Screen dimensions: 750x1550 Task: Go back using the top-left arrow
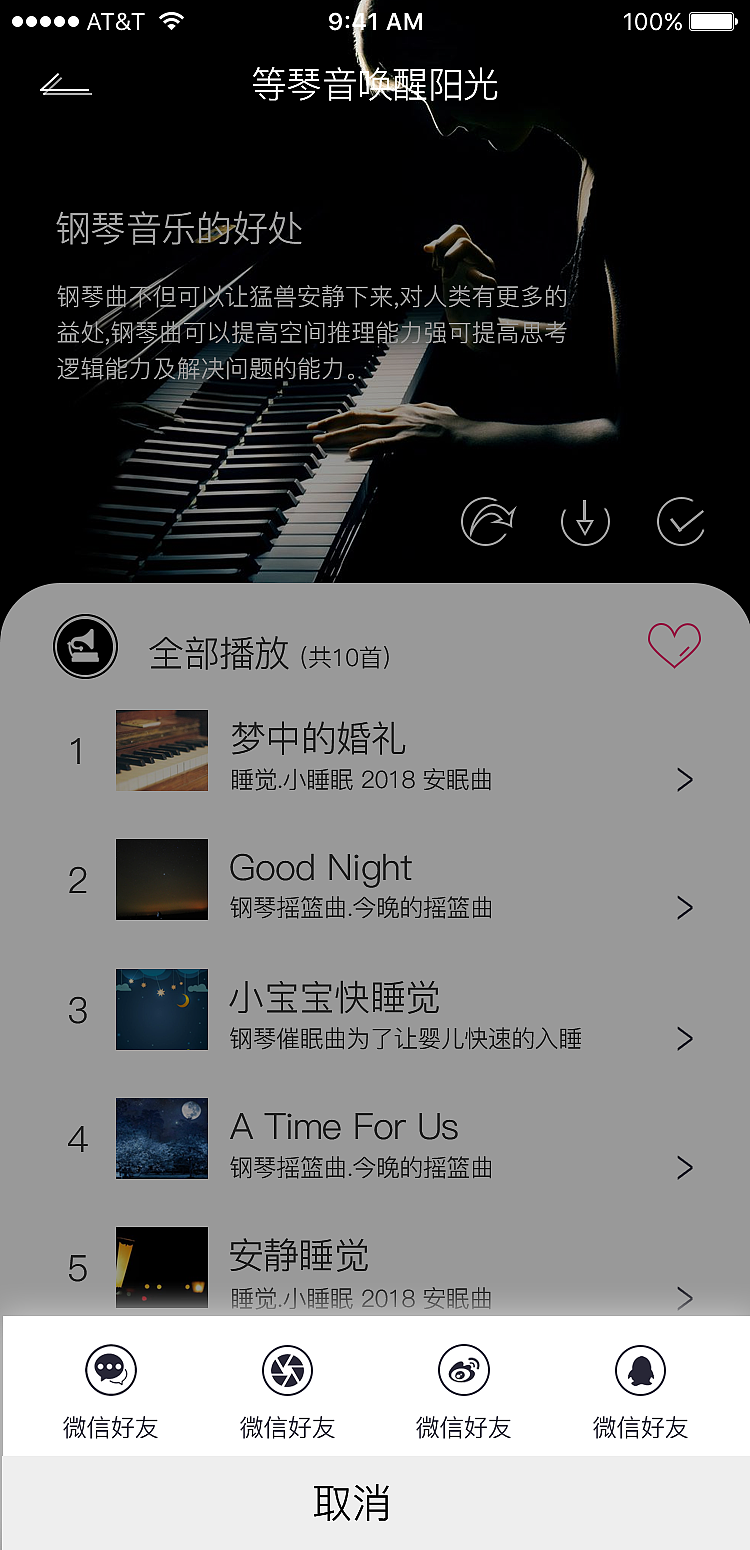point(67,84)
